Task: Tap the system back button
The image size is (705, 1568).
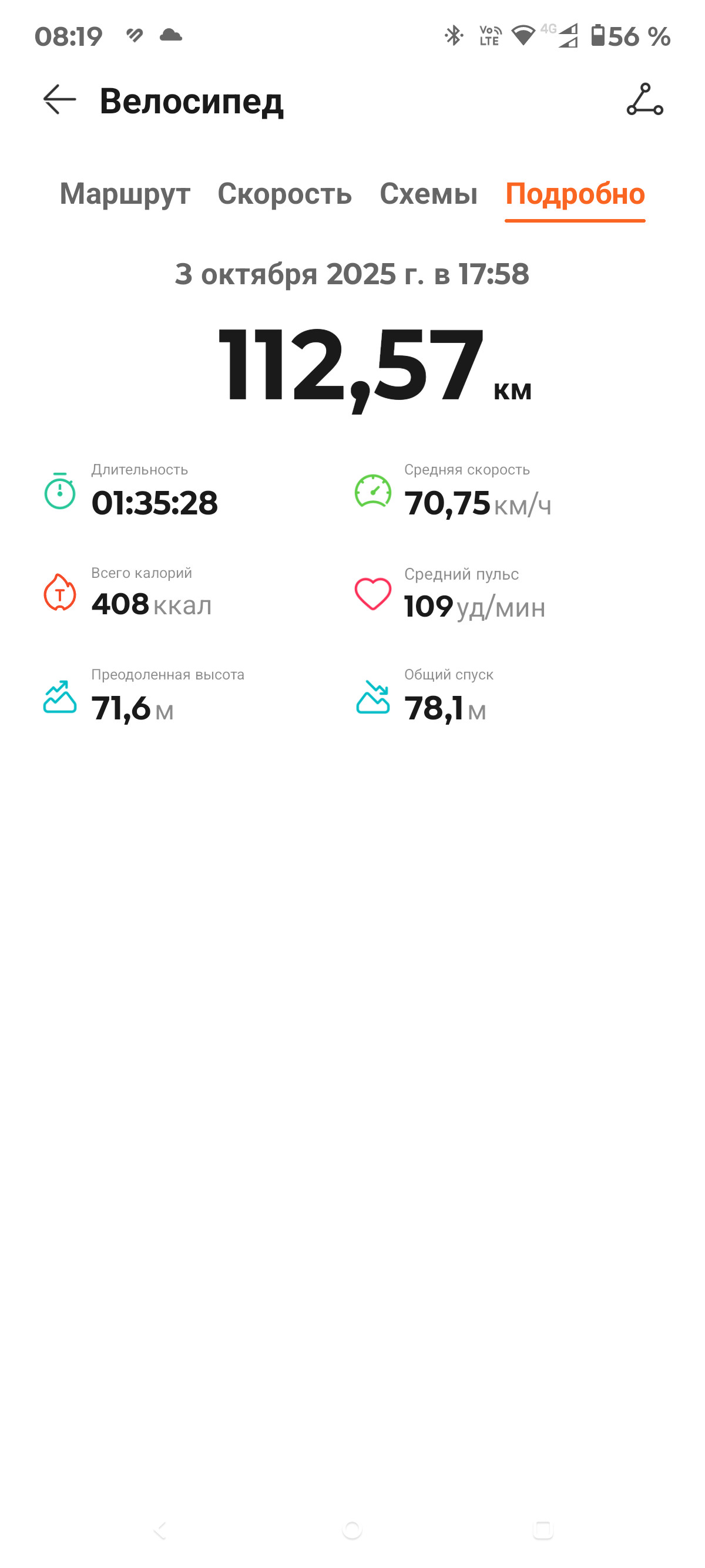Action: 161,1529
